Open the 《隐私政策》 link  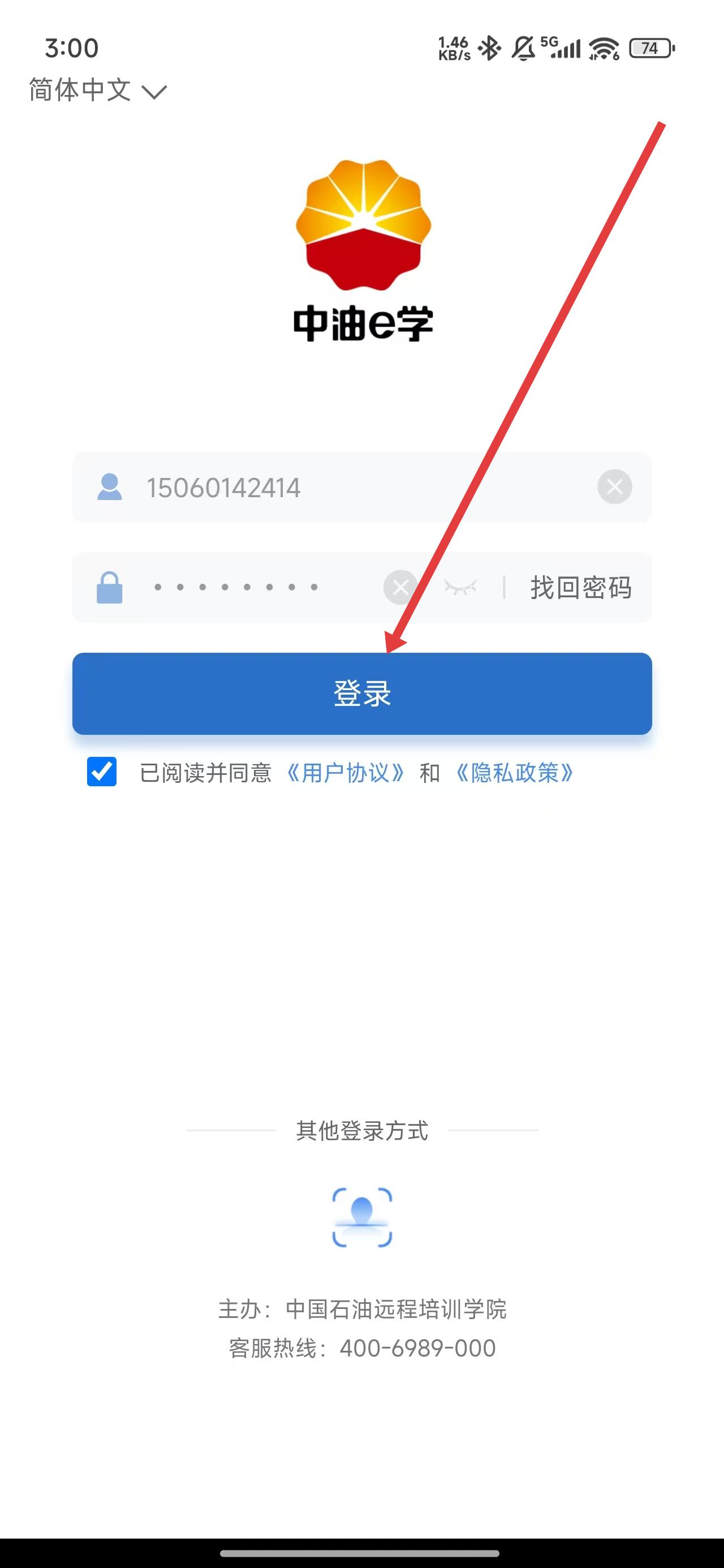click(515, 773)
